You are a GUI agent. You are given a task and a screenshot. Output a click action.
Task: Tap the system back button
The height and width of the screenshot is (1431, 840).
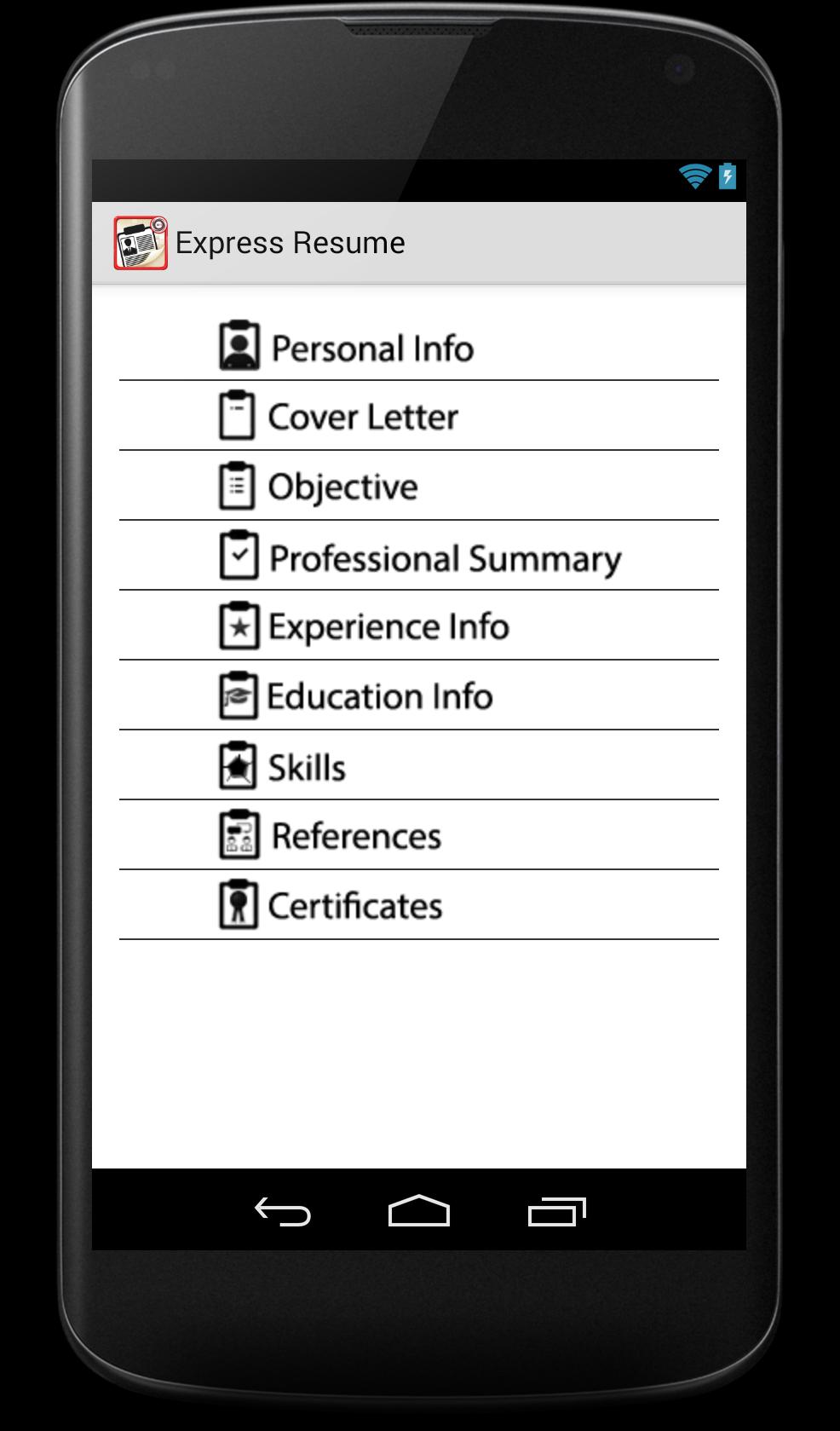(x=283, y=1211)
